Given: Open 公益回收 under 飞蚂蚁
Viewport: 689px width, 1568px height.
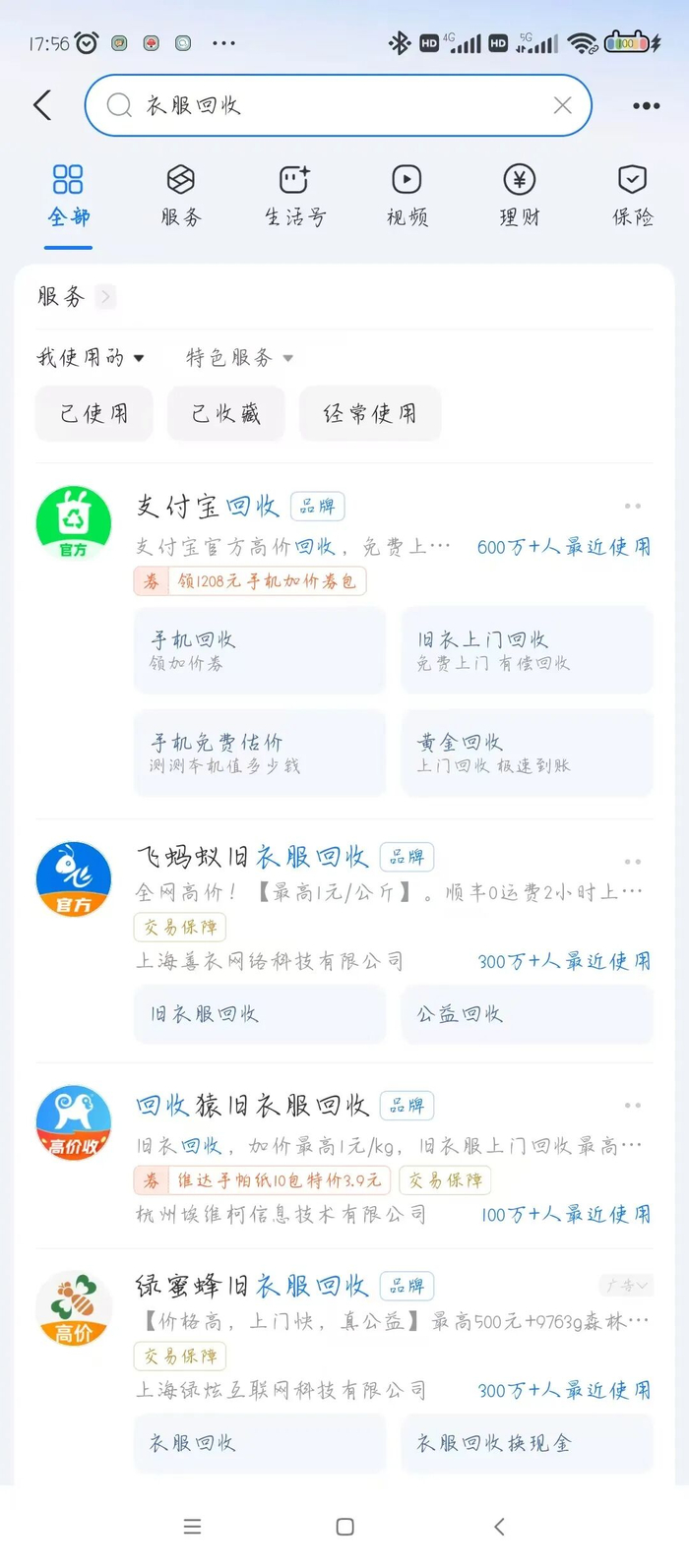Looking at the screenshot, I should [x=527, y=1014].
